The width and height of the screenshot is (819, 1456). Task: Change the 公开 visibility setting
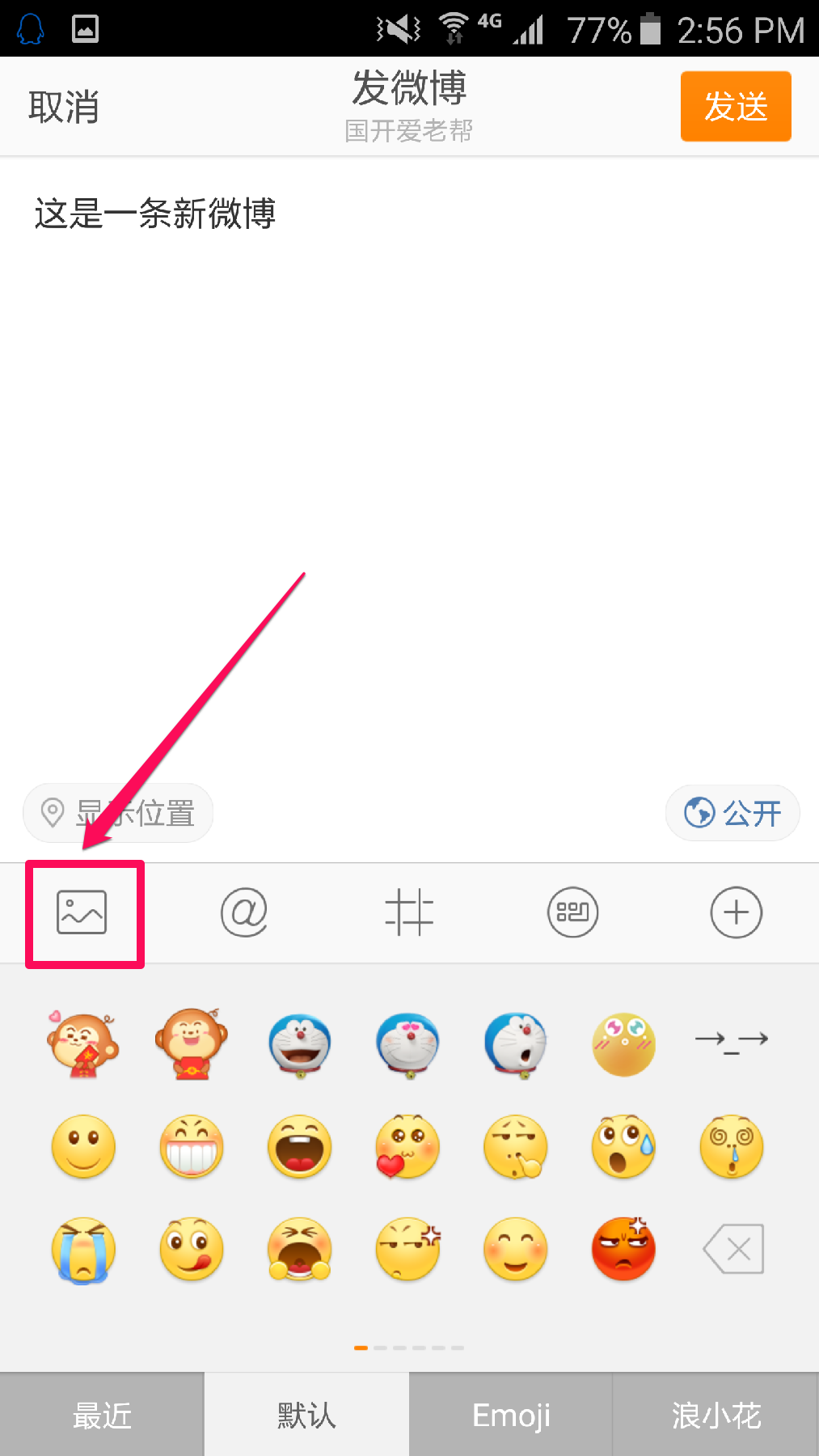click(x=732, y=813)
